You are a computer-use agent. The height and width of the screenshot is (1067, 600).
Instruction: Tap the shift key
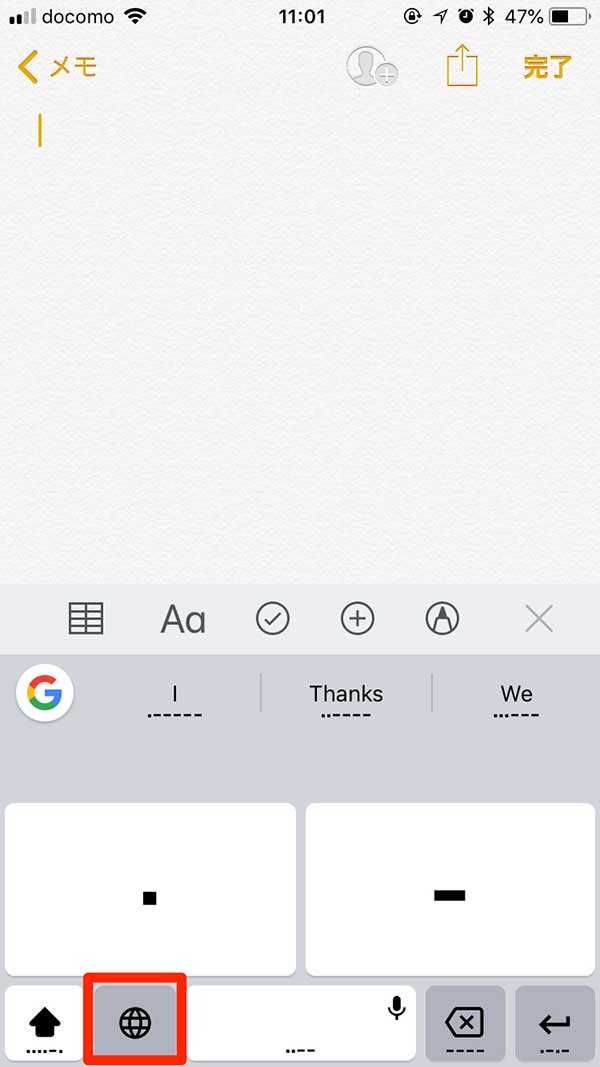click(44, 1023)
